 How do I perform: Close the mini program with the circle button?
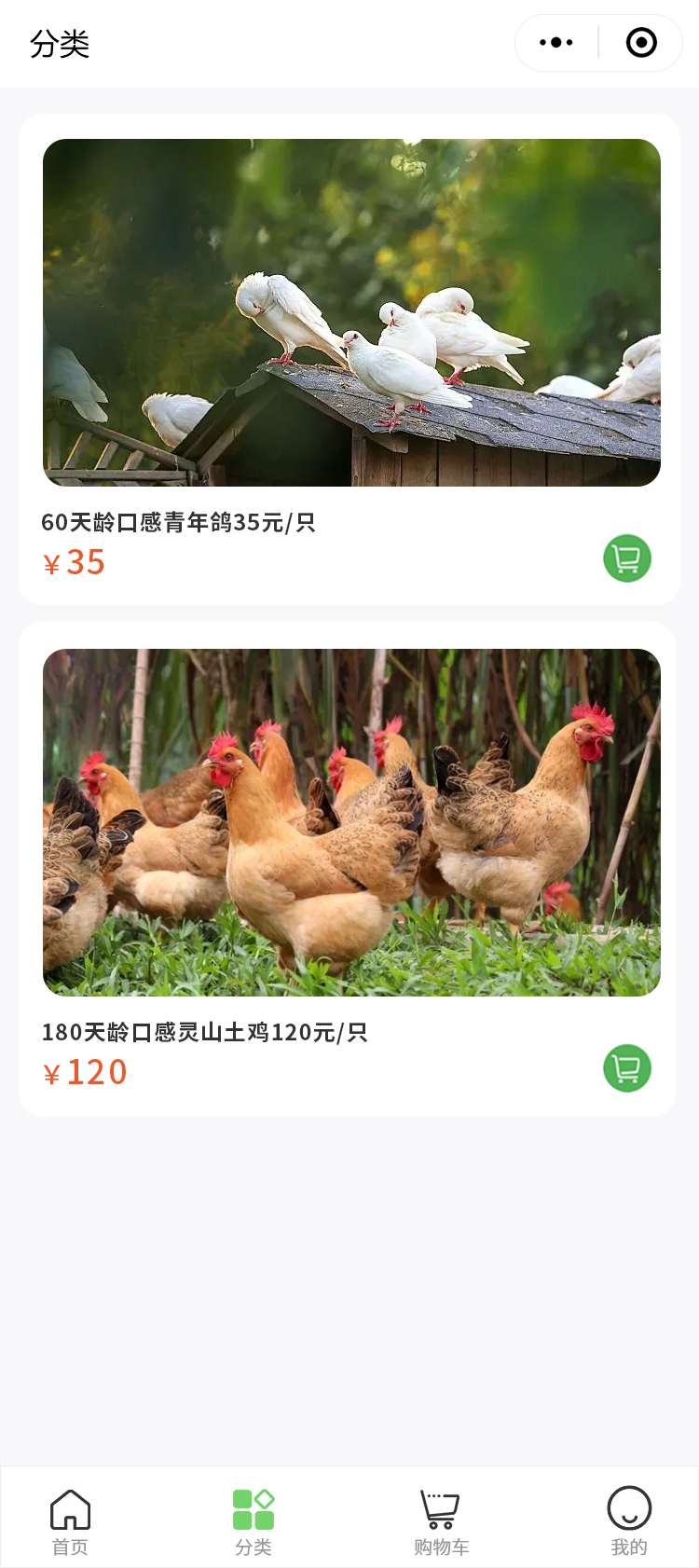(x=641, y=43)
